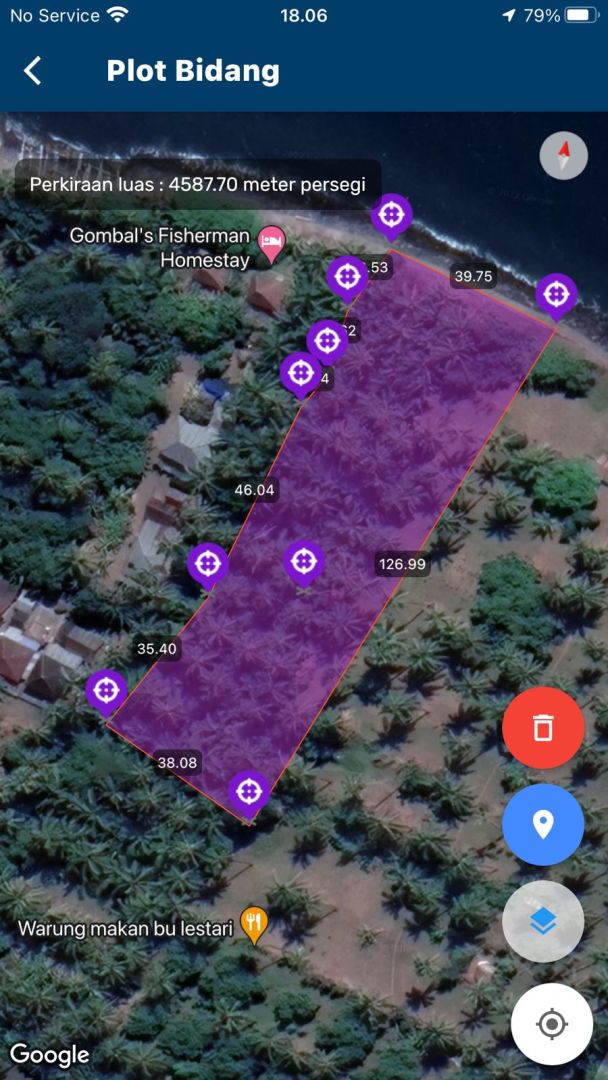The height and width of the screenshot is (1080, 608).
Task: Select the boundary marker next to 39.75 label
Action: pyautogui.click(x=555, y=294)
